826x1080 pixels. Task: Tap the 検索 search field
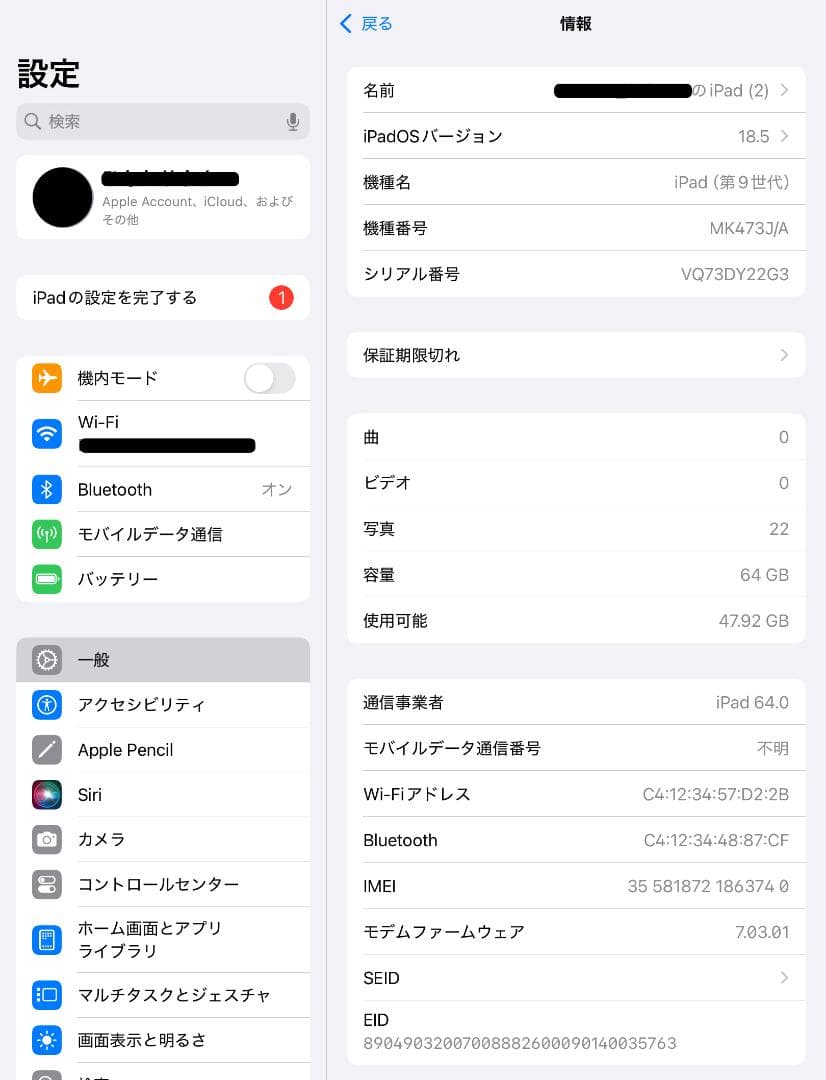click(163, 121)
